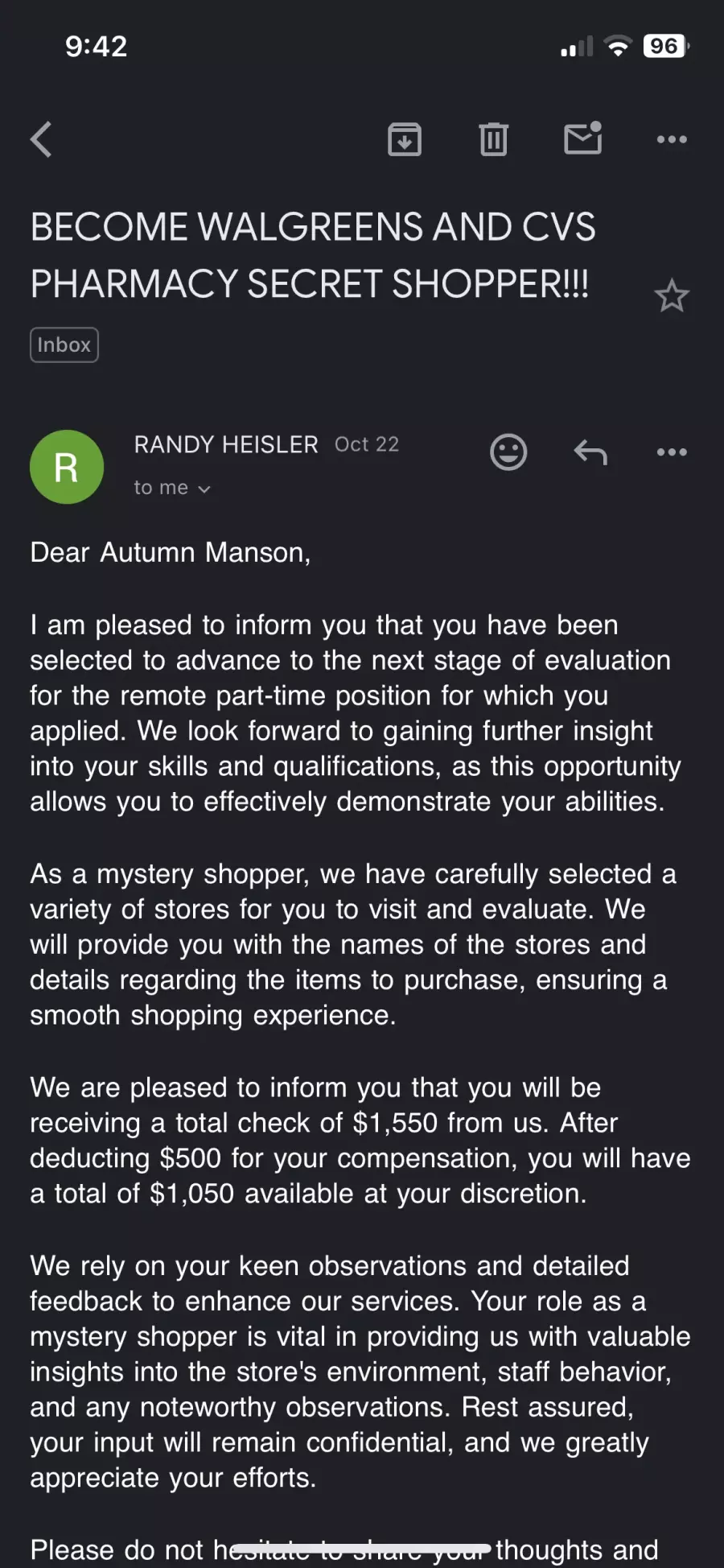
Task: Archive this email
Action: 405,139
